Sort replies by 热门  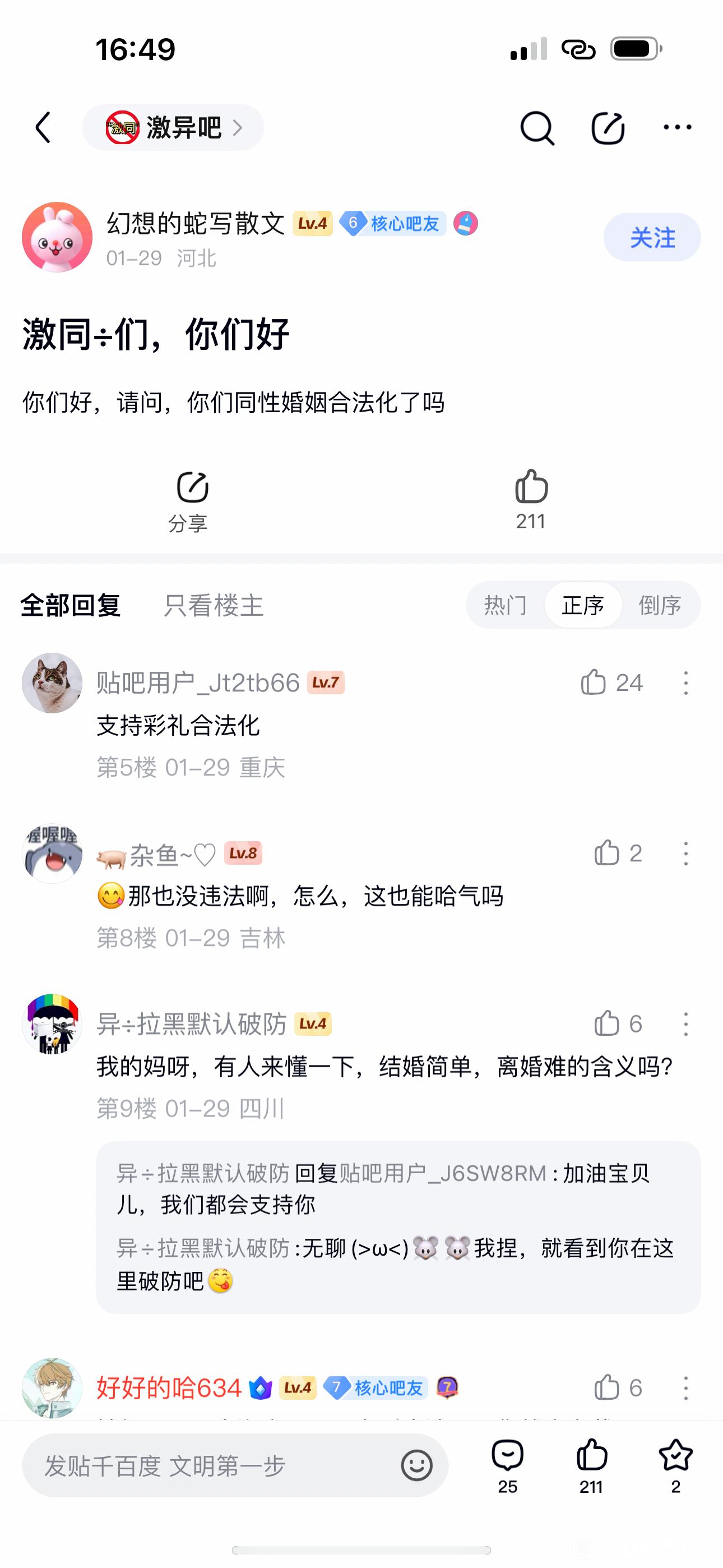click(505, 606)
